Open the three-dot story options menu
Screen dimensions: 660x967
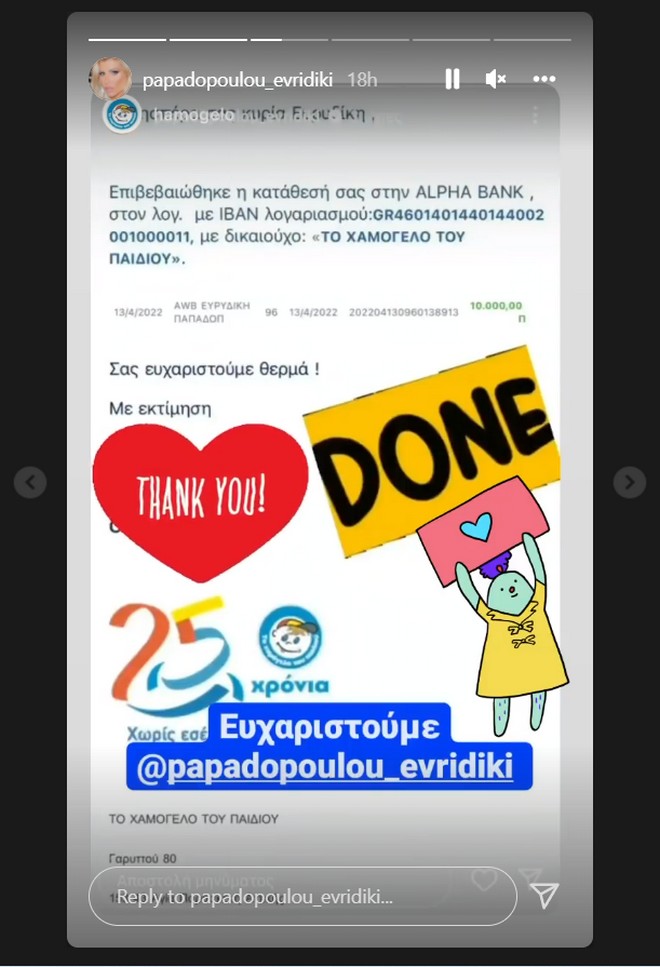(x=543, y=79)
